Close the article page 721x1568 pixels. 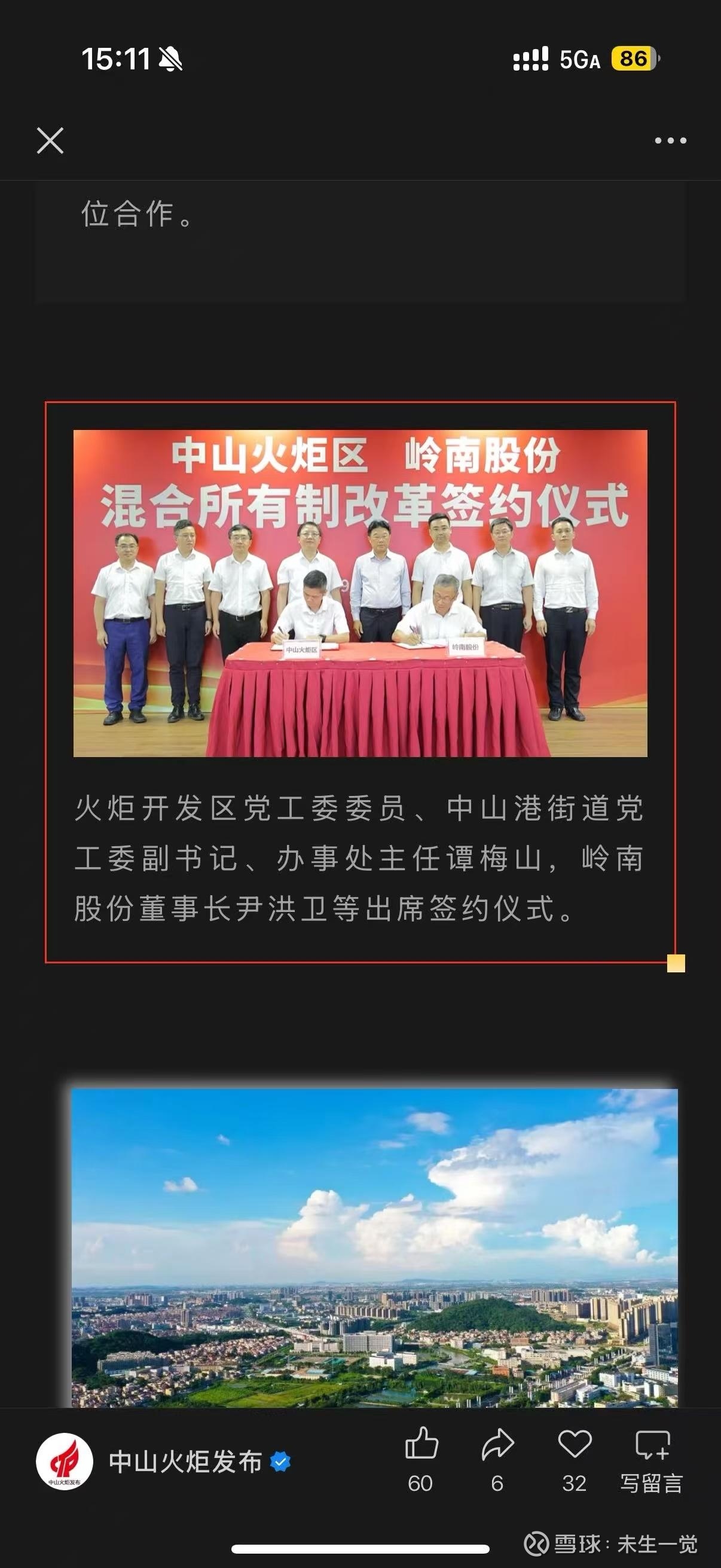(x=50, y=141)
